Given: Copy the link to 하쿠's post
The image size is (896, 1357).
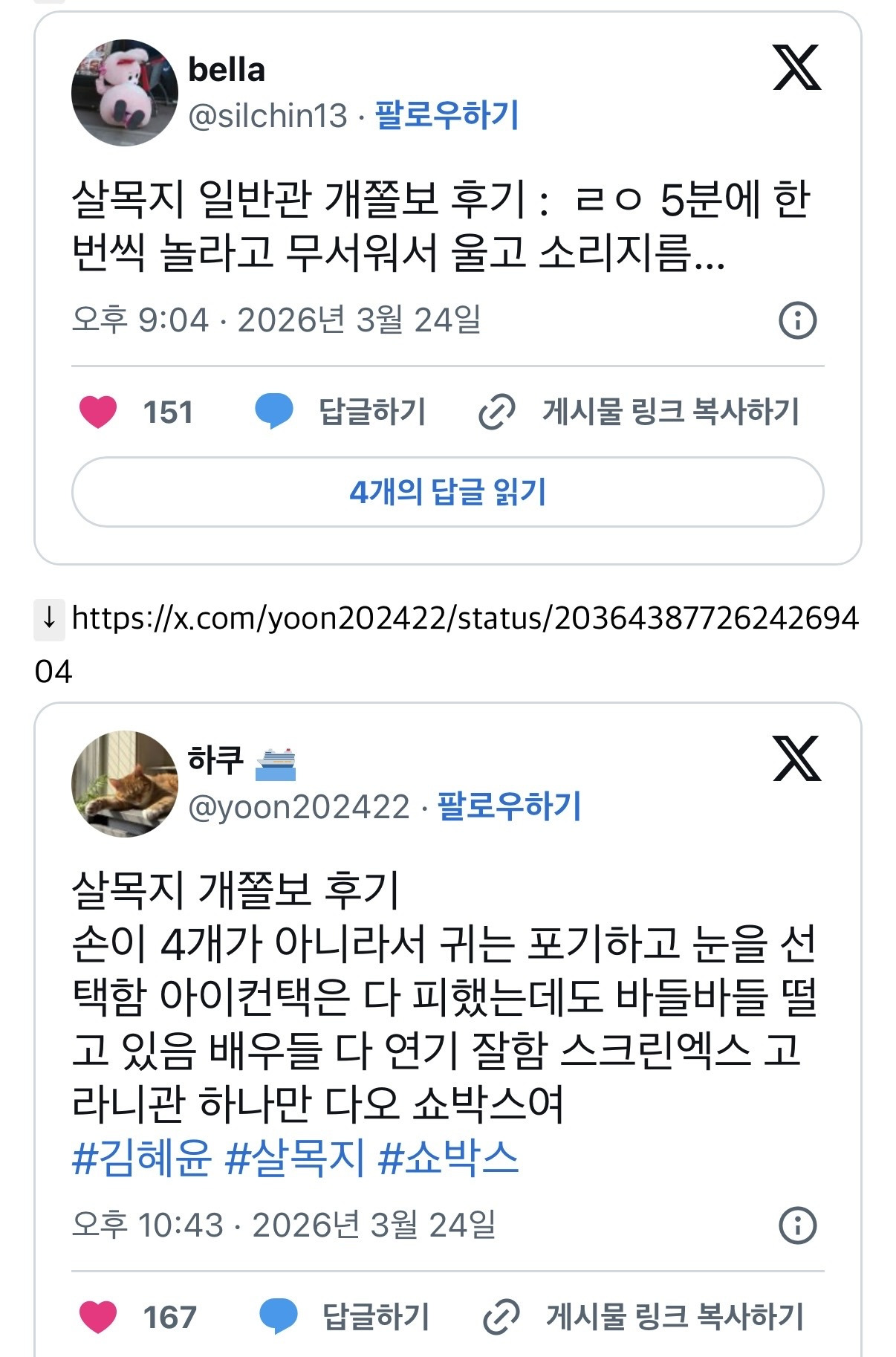Looking at the screenshot, I should coord(643,1318).
